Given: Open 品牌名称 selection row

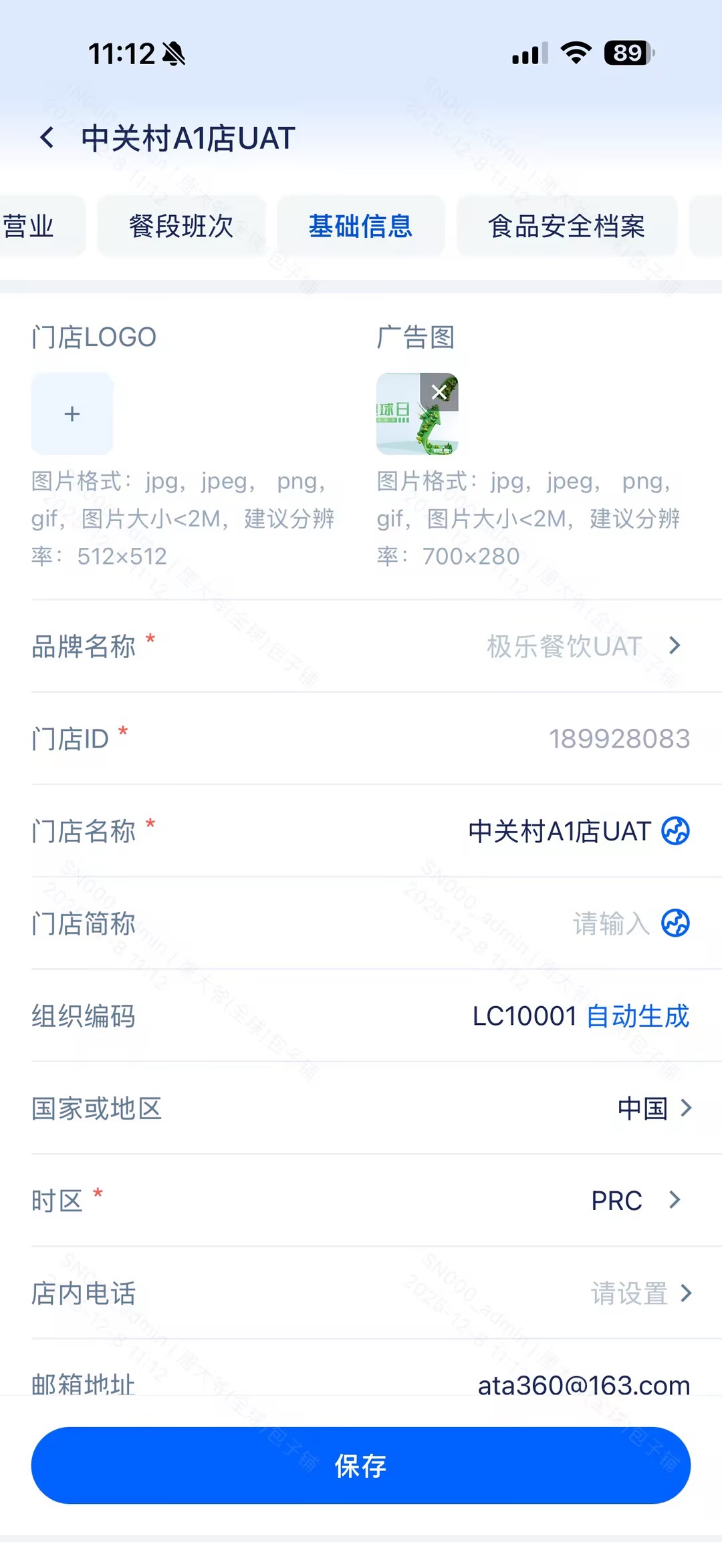Looking at the screenshot, I should tap(582, 646).
